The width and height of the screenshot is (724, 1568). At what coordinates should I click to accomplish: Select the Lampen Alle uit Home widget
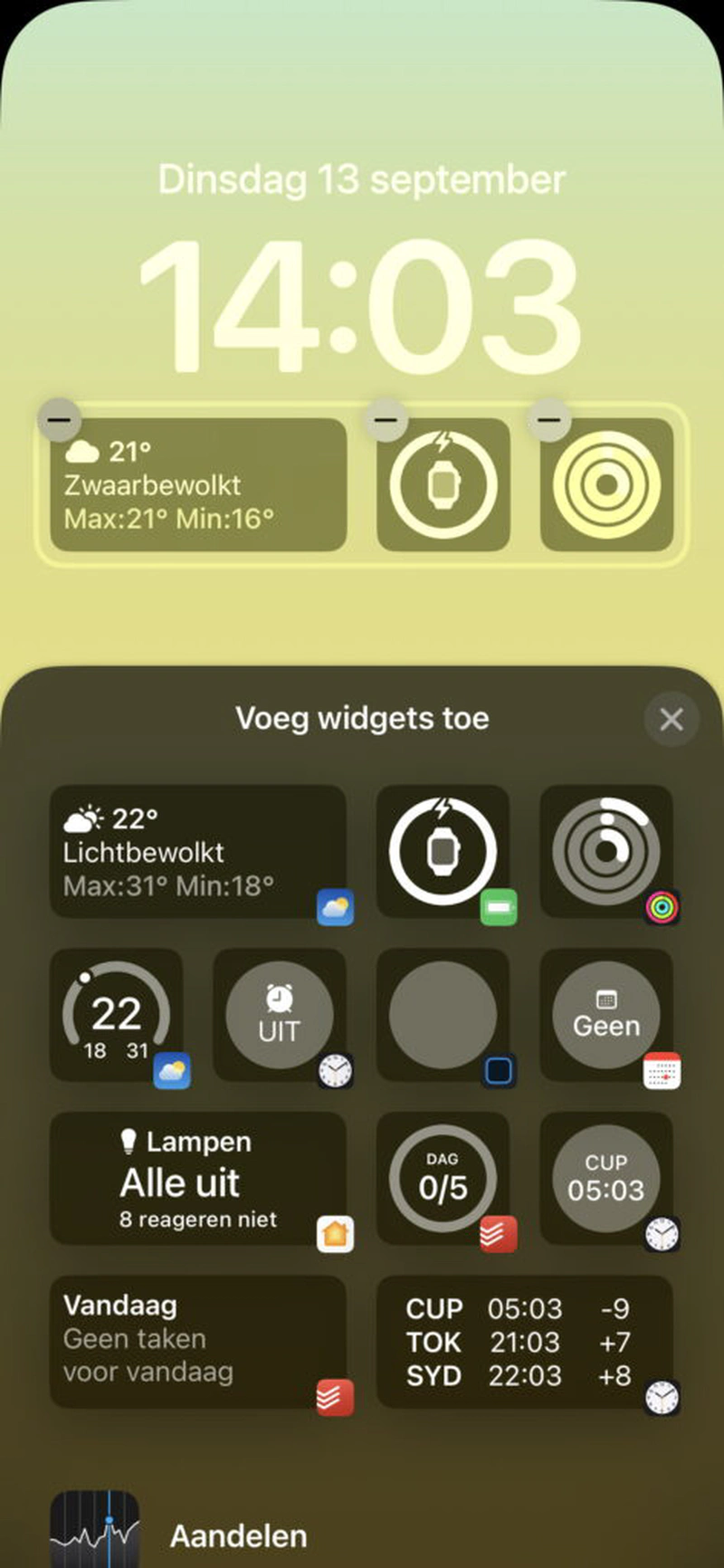click(199, 1177)
